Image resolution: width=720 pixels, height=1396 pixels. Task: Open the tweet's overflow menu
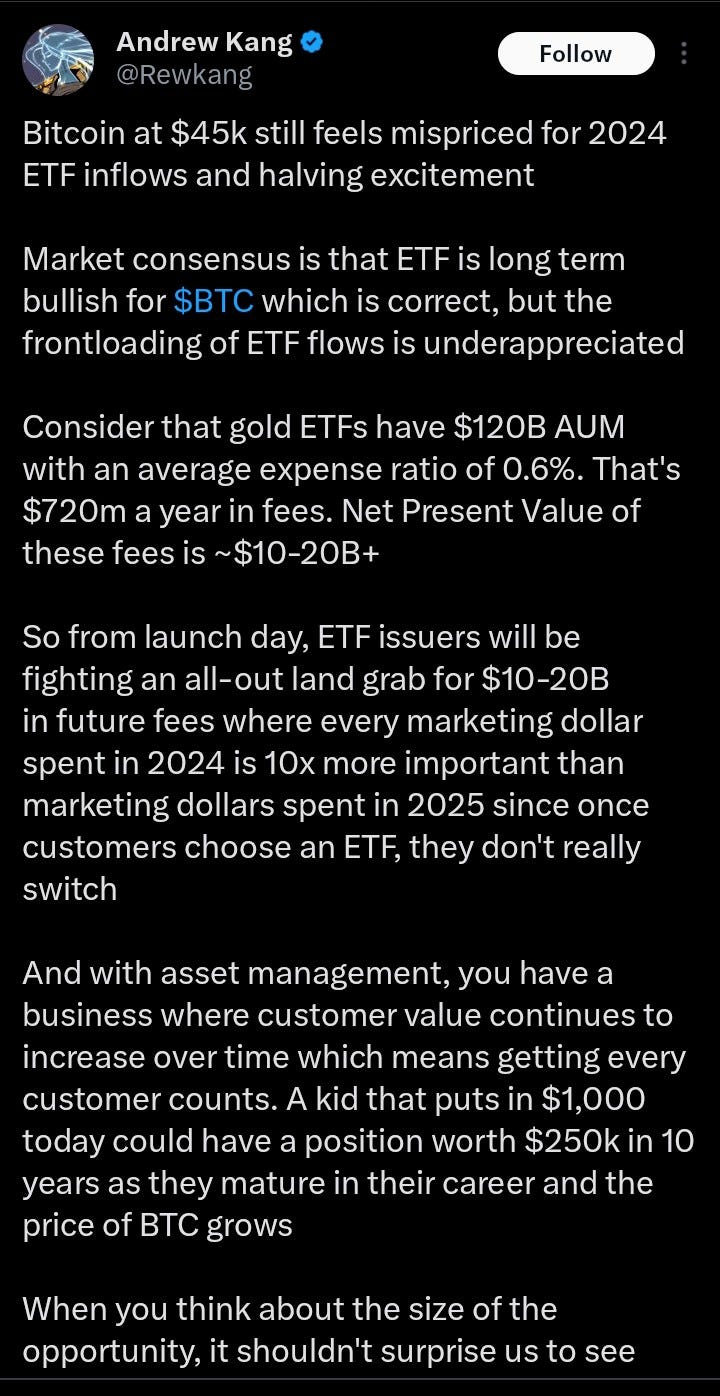point(684,53)
